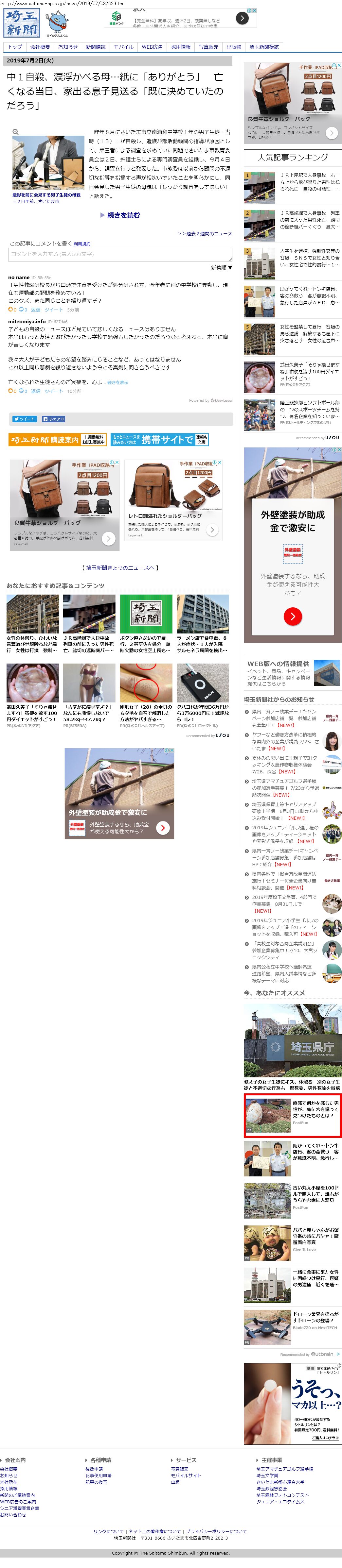
Task: Go to 埼玉新聞きょうのニュースへ
Action: 120,567
